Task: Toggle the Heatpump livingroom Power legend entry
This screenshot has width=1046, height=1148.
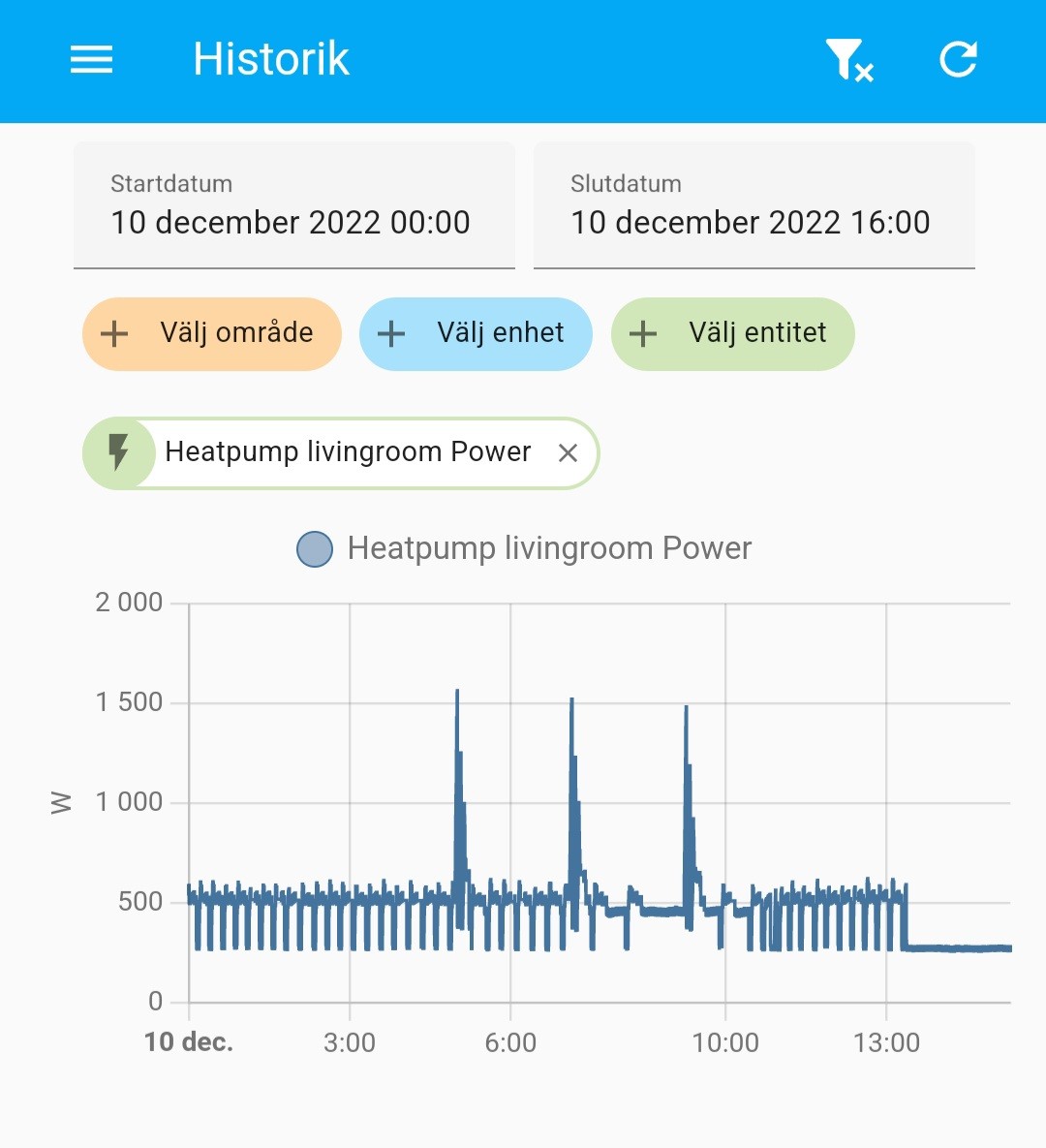Action: click(524, 548)
